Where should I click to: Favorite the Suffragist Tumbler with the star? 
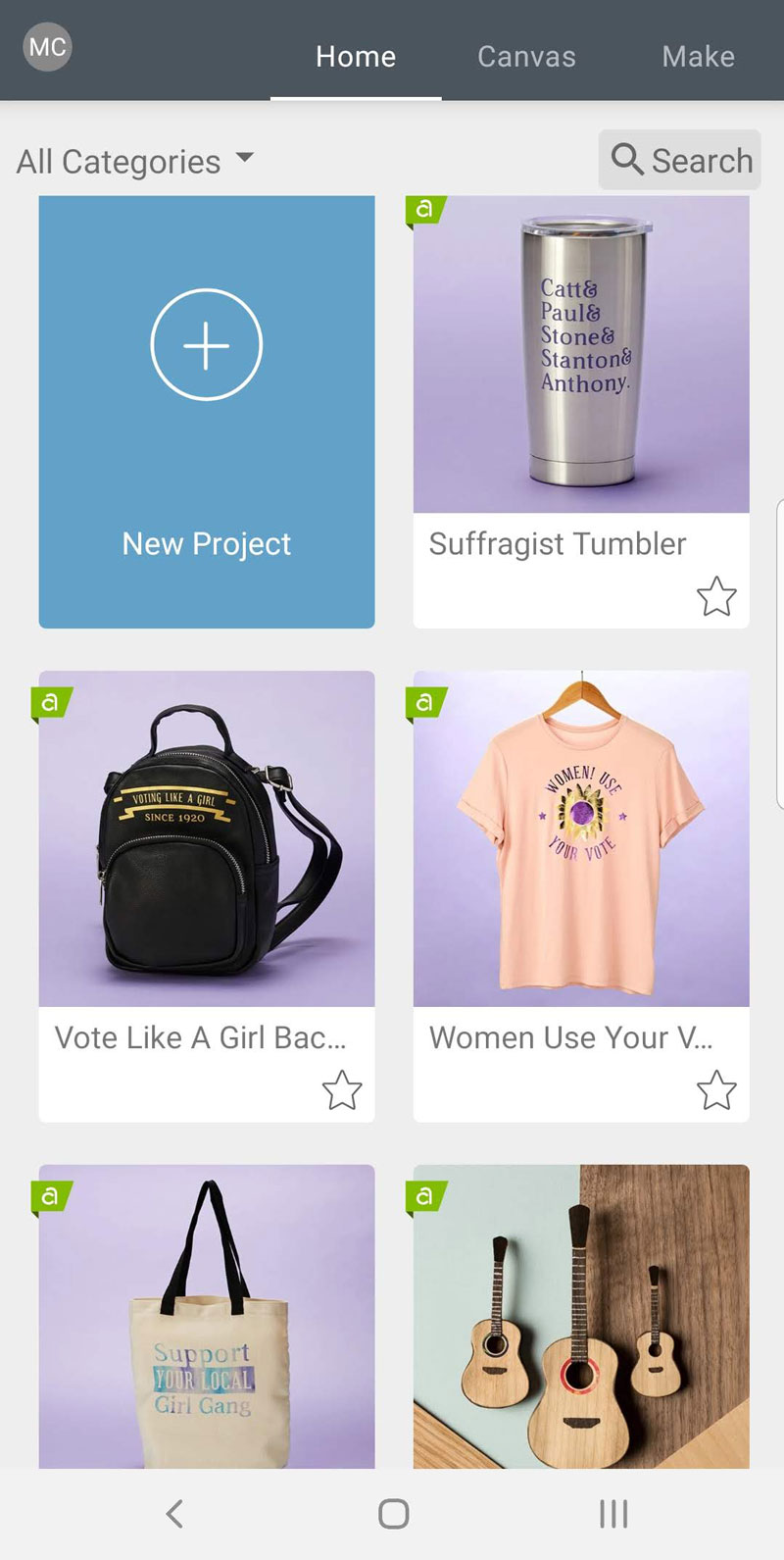click(716, 596)
